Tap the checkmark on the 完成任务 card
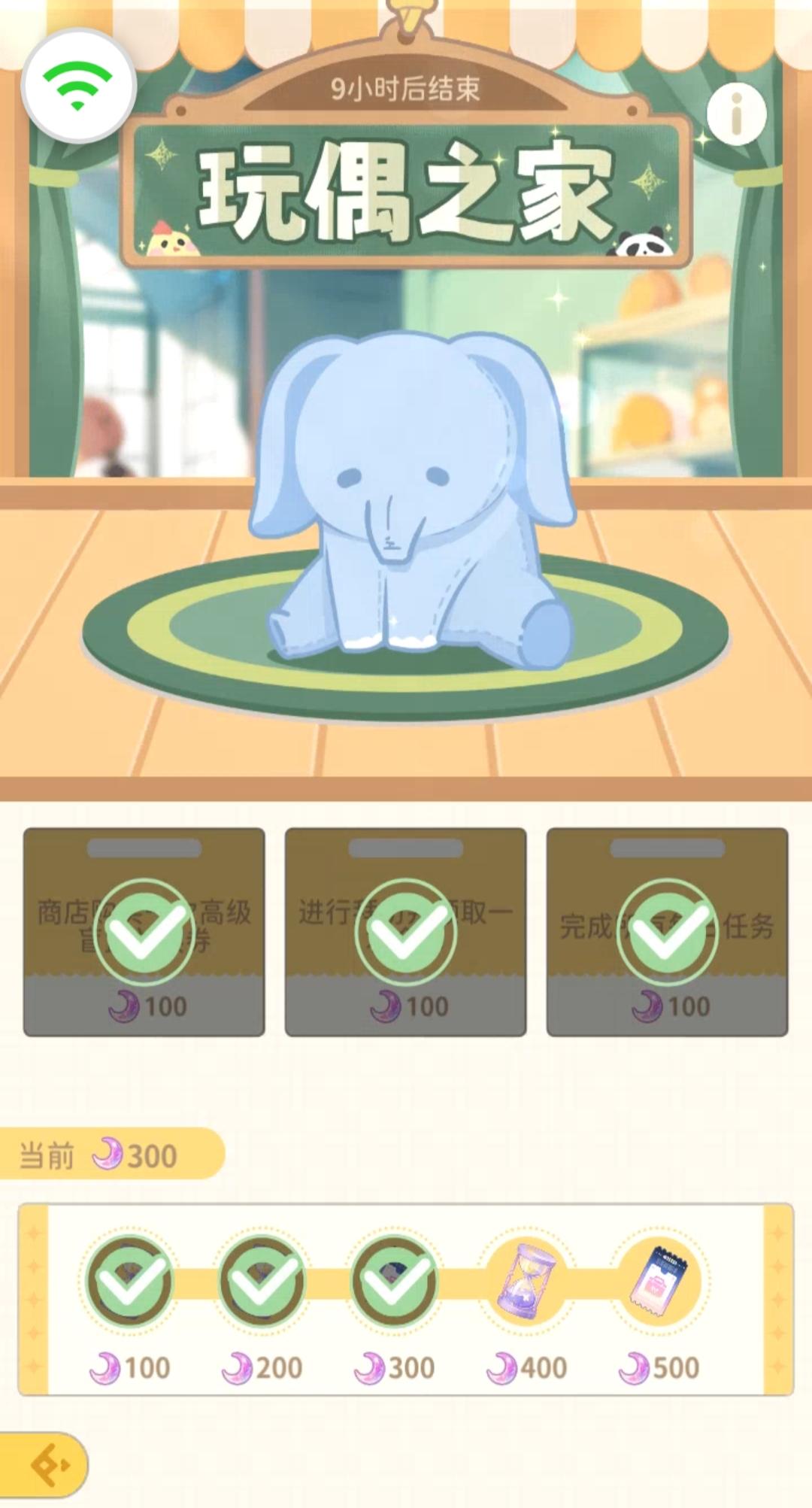 (x=668, y=931)
